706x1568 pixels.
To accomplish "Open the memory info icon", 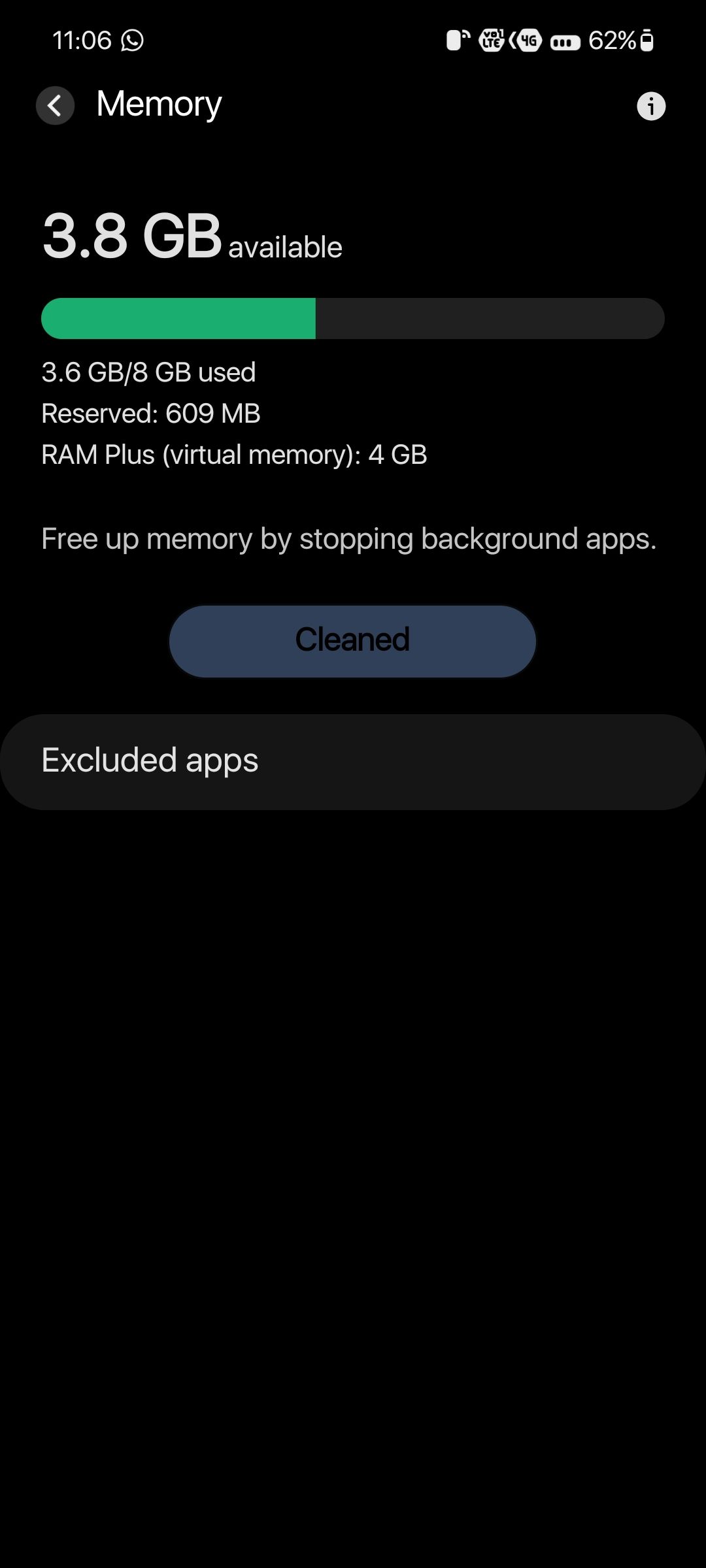I will [x=650, y=106].
